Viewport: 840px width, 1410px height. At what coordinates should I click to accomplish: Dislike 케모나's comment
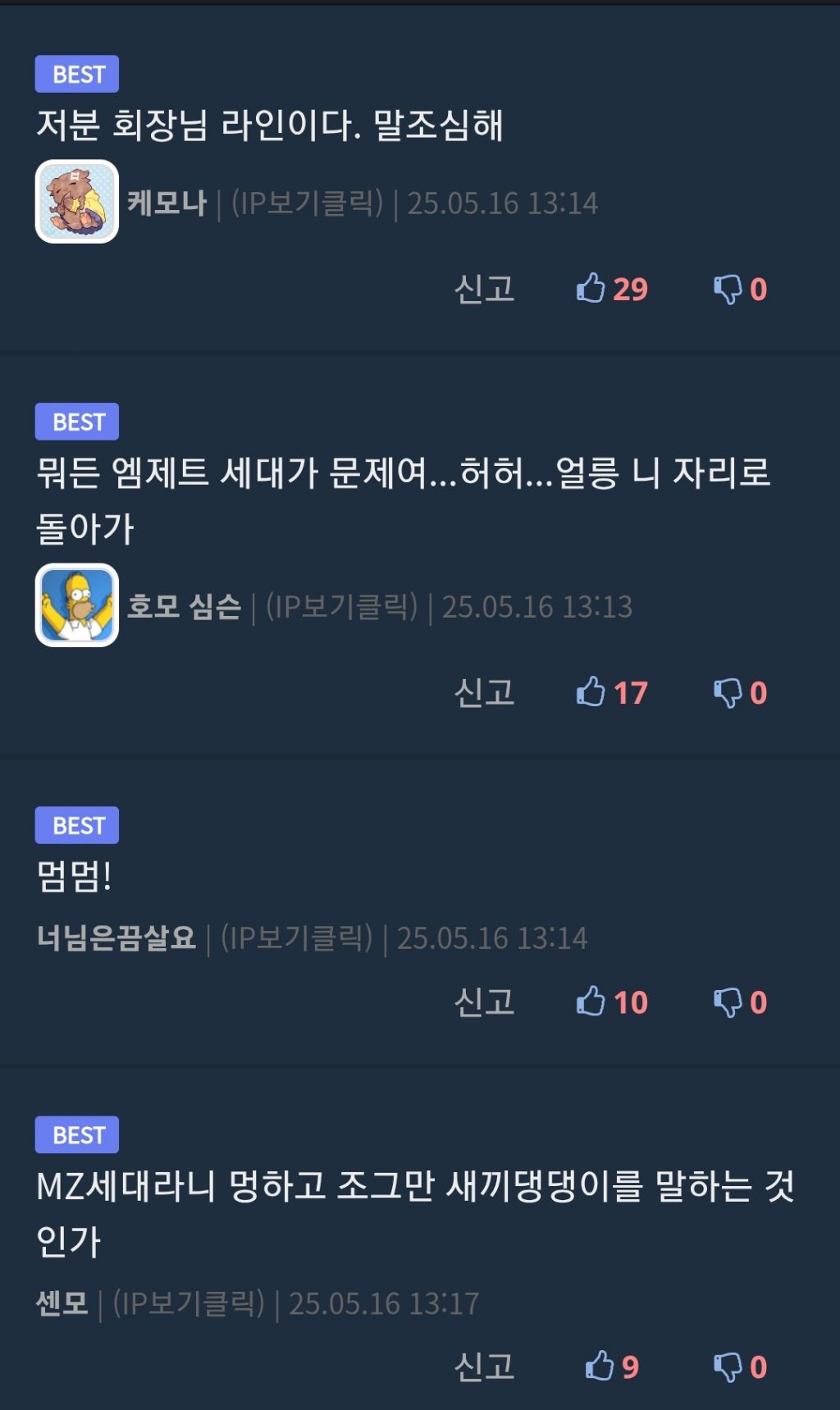[740, 289]
